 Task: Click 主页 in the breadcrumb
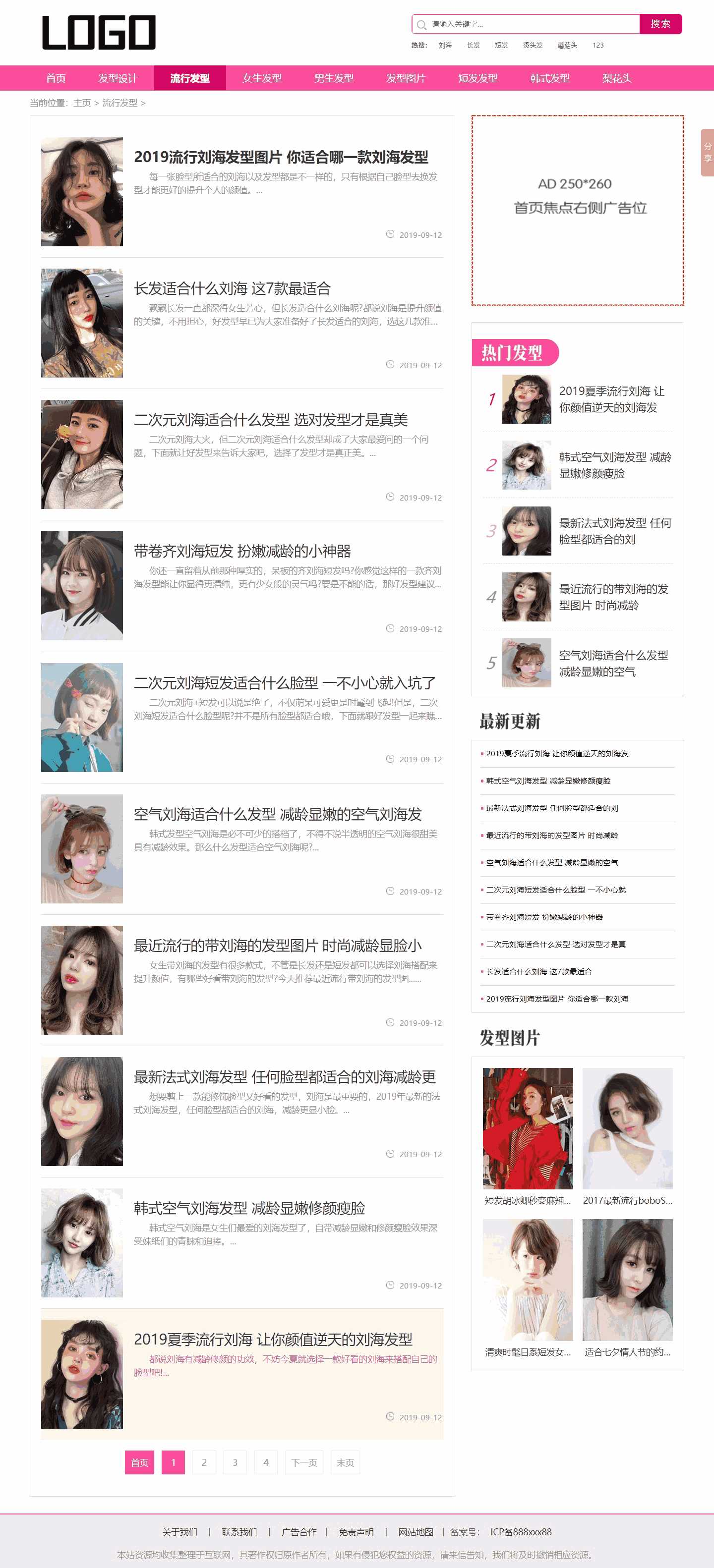click(82, 103)
